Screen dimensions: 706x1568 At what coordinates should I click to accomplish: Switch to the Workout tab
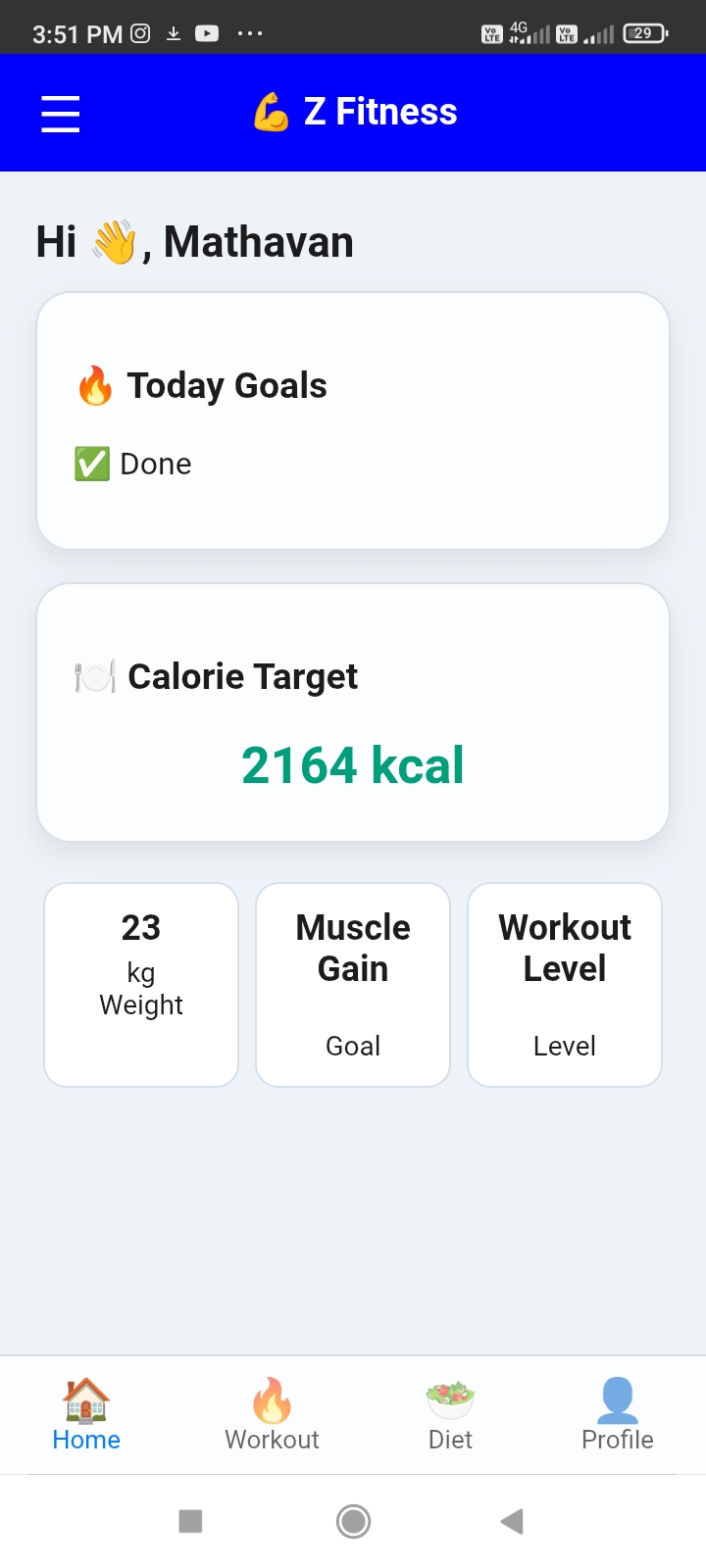272,1414
